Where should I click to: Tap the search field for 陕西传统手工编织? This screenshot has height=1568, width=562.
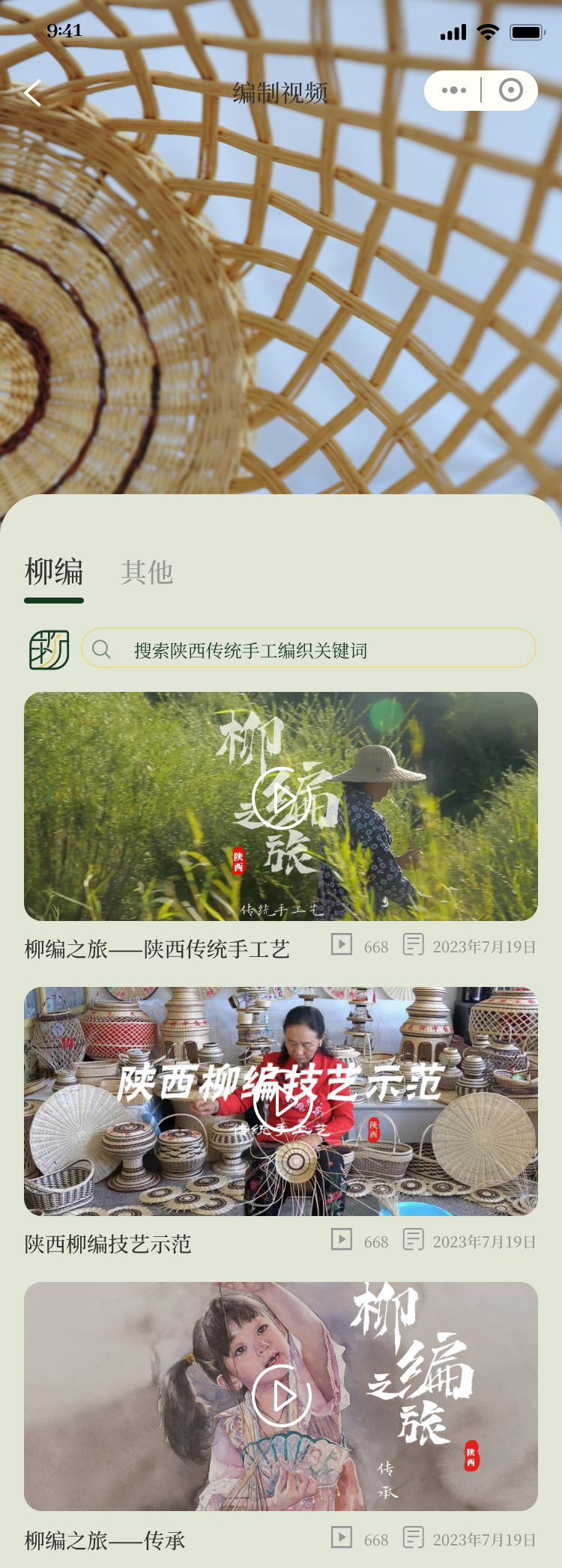coord(309,648)
